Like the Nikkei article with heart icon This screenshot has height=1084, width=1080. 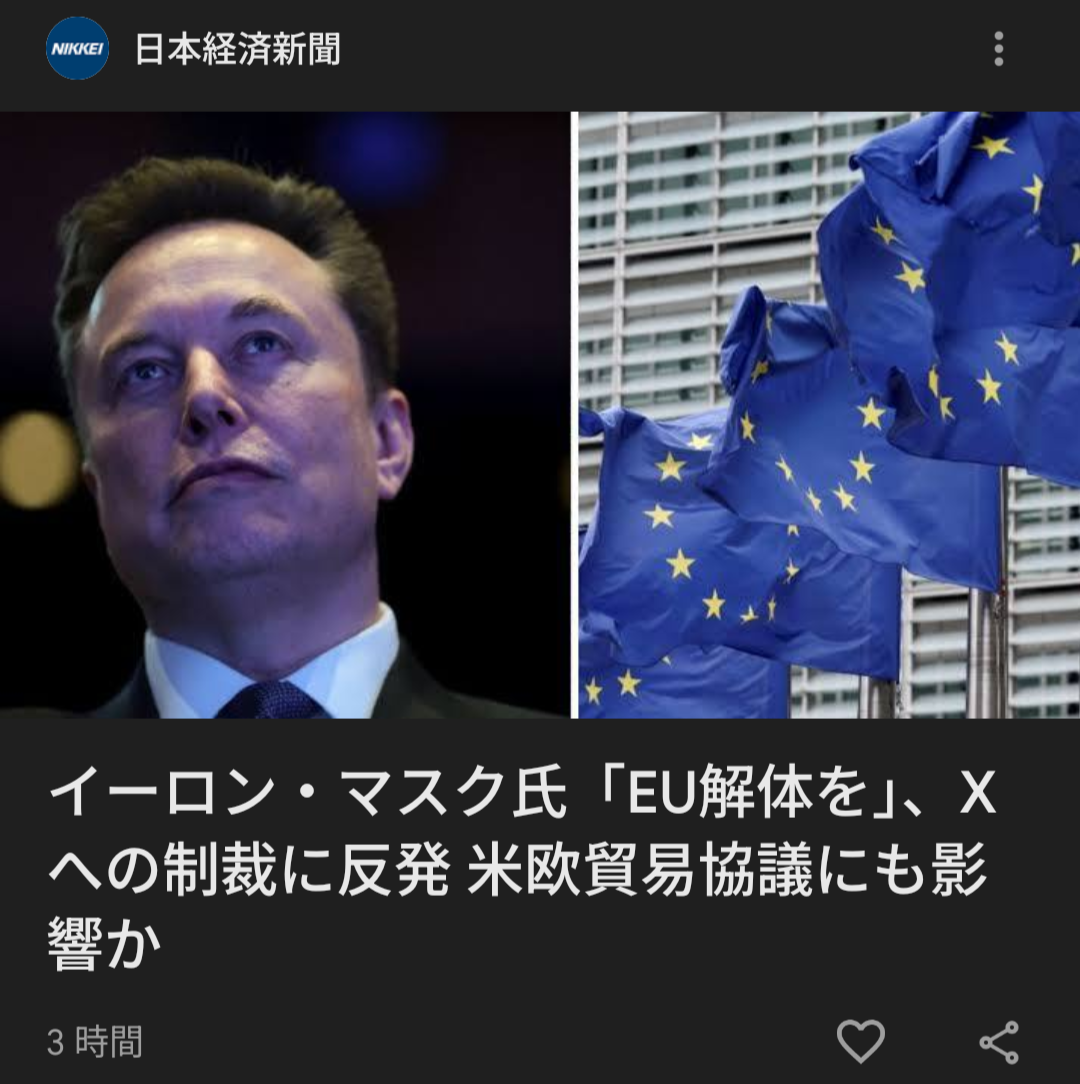[x=860, y=1042]
